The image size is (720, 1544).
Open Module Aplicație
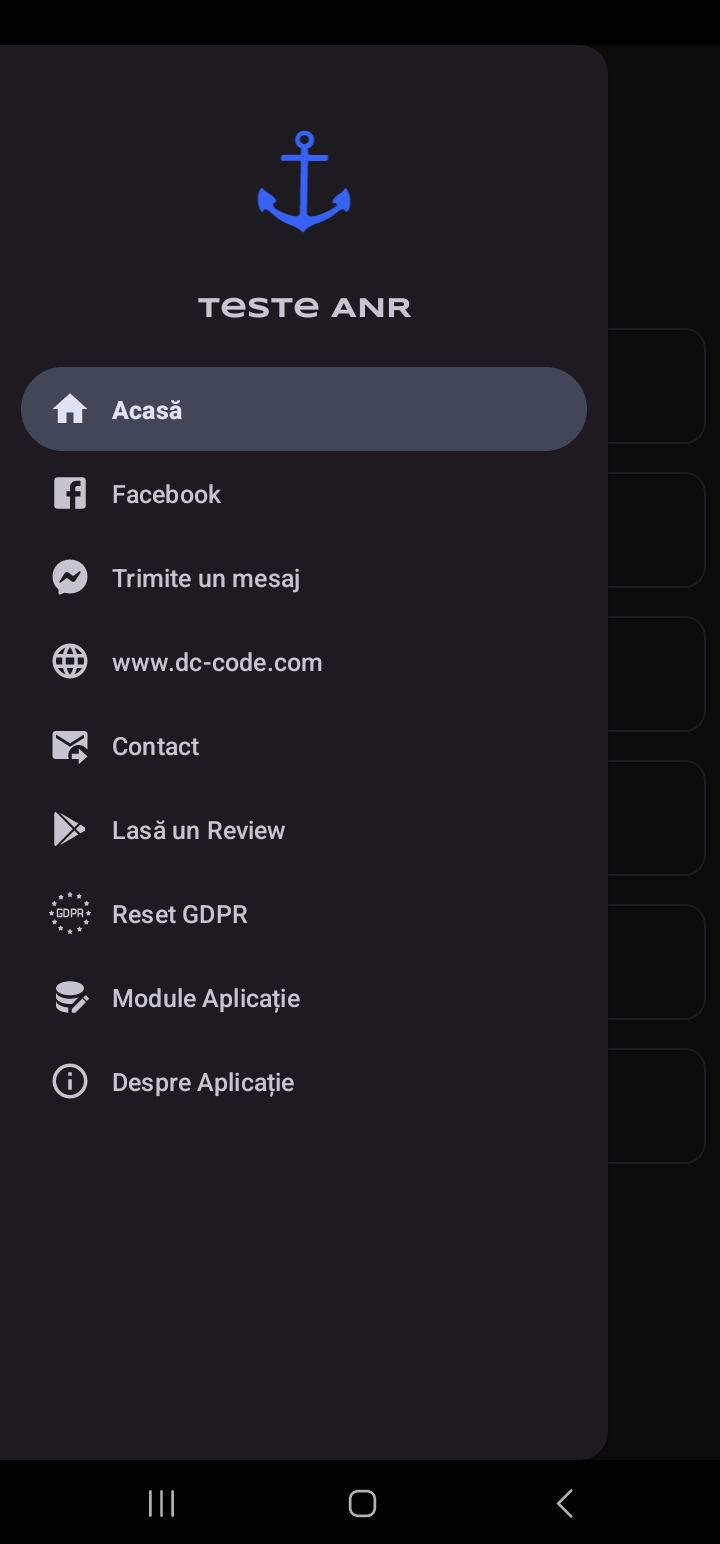(x=304, y=998)
